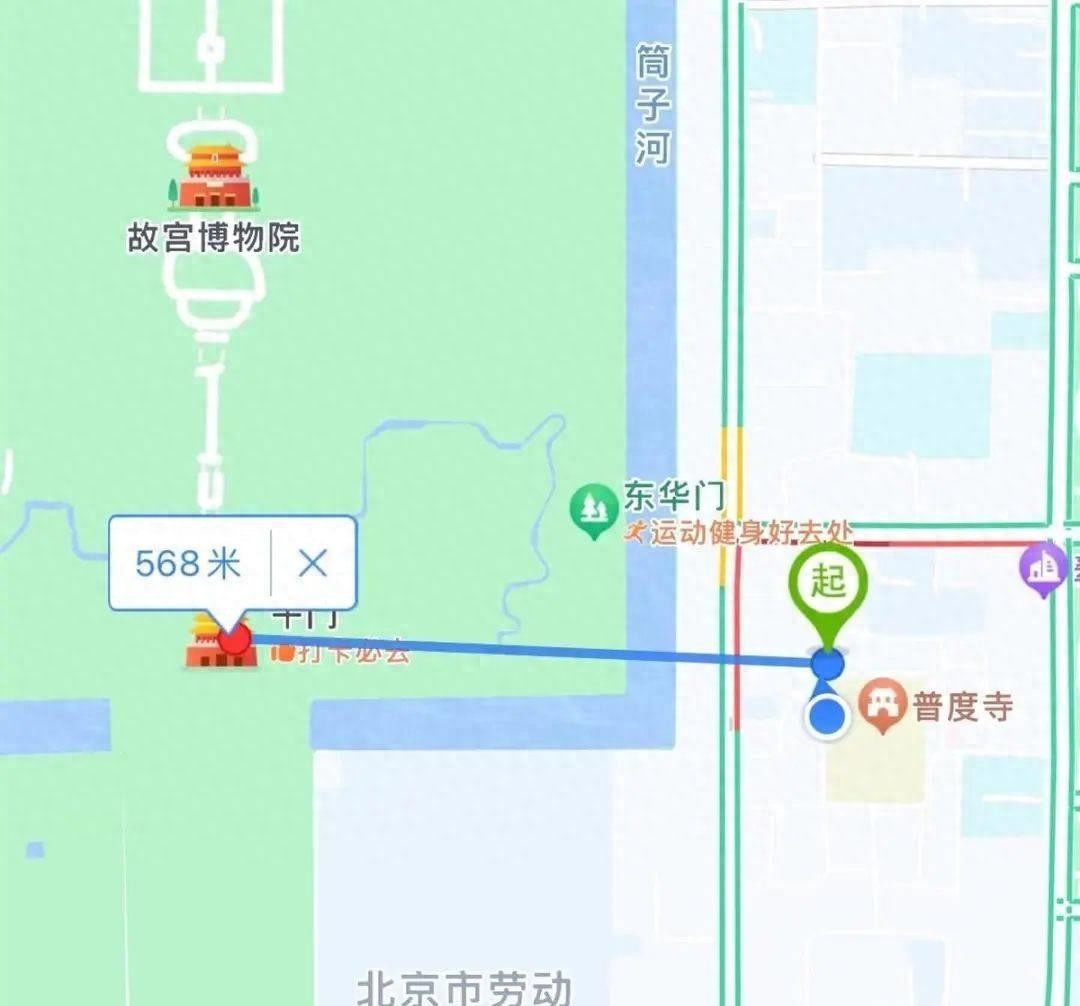Open the 故宫博物院 map marker
Viewport: 1080px width, 1006px height.
click(216, 177)
